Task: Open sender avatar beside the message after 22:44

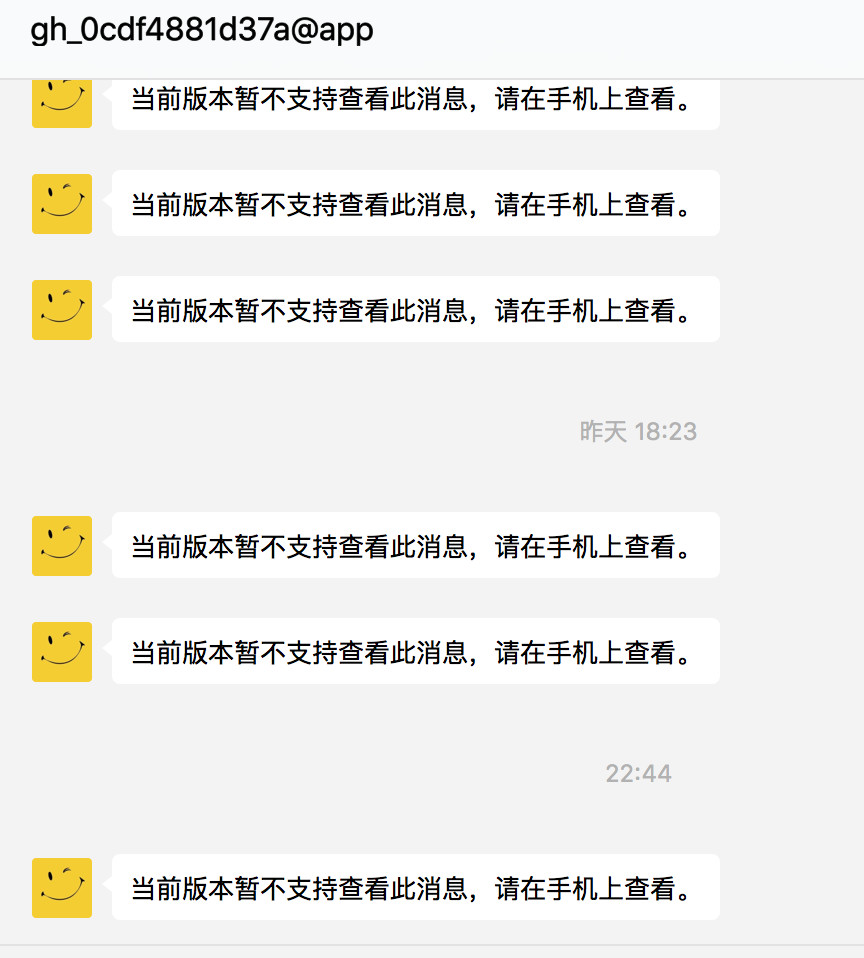Action: coord(62,887)
